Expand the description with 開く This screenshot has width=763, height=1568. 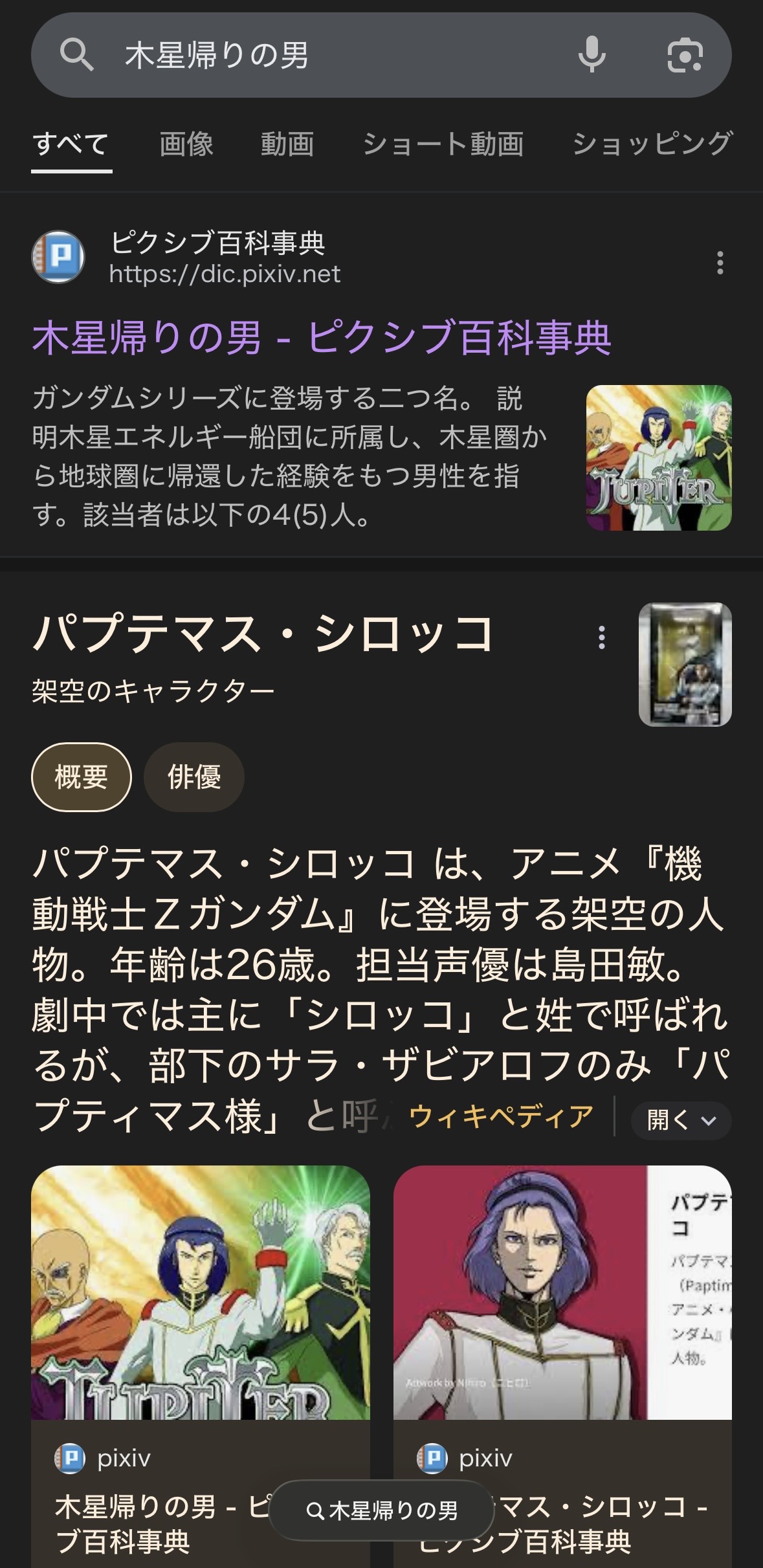point(681,1120)
